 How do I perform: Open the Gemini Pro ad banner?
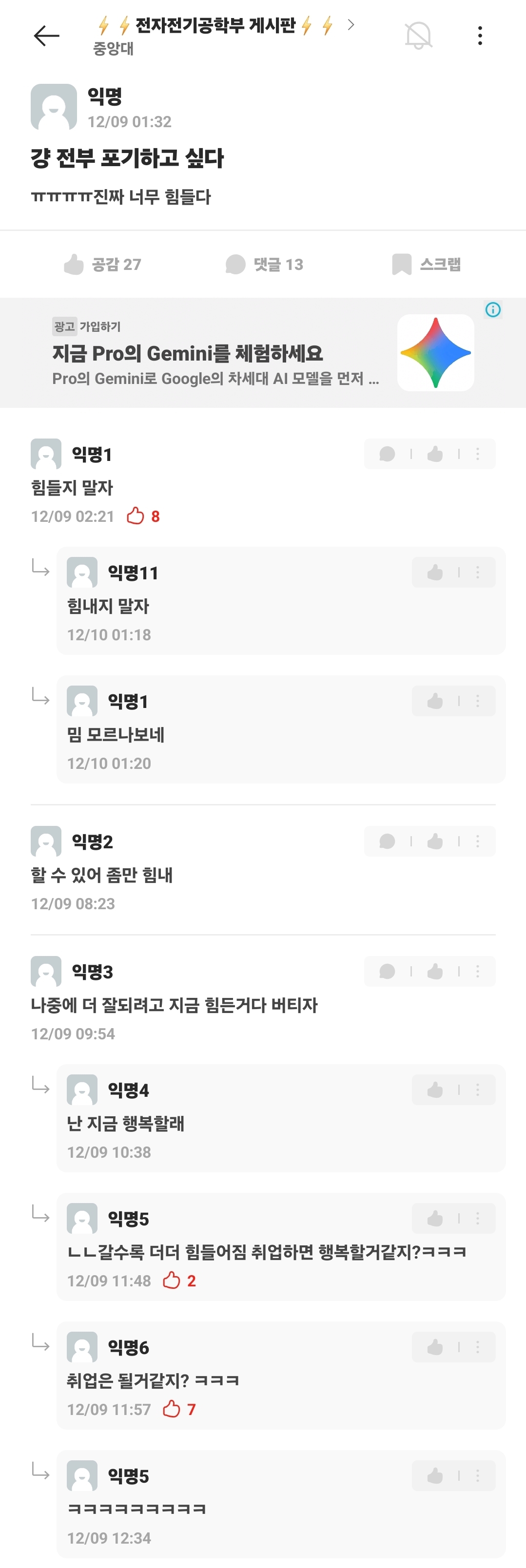(244, 353)
